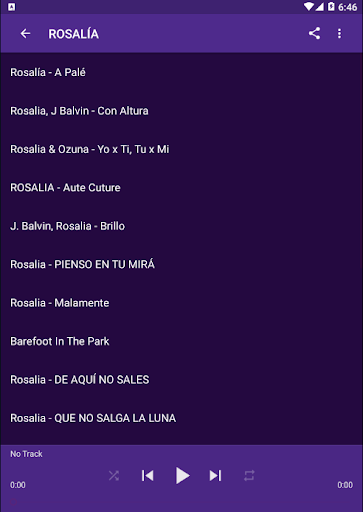Viewport: 363px width, 512px height.
Task: Play J. Balvin, Rosalia - Brillo
Action: [x=181, y=226]
